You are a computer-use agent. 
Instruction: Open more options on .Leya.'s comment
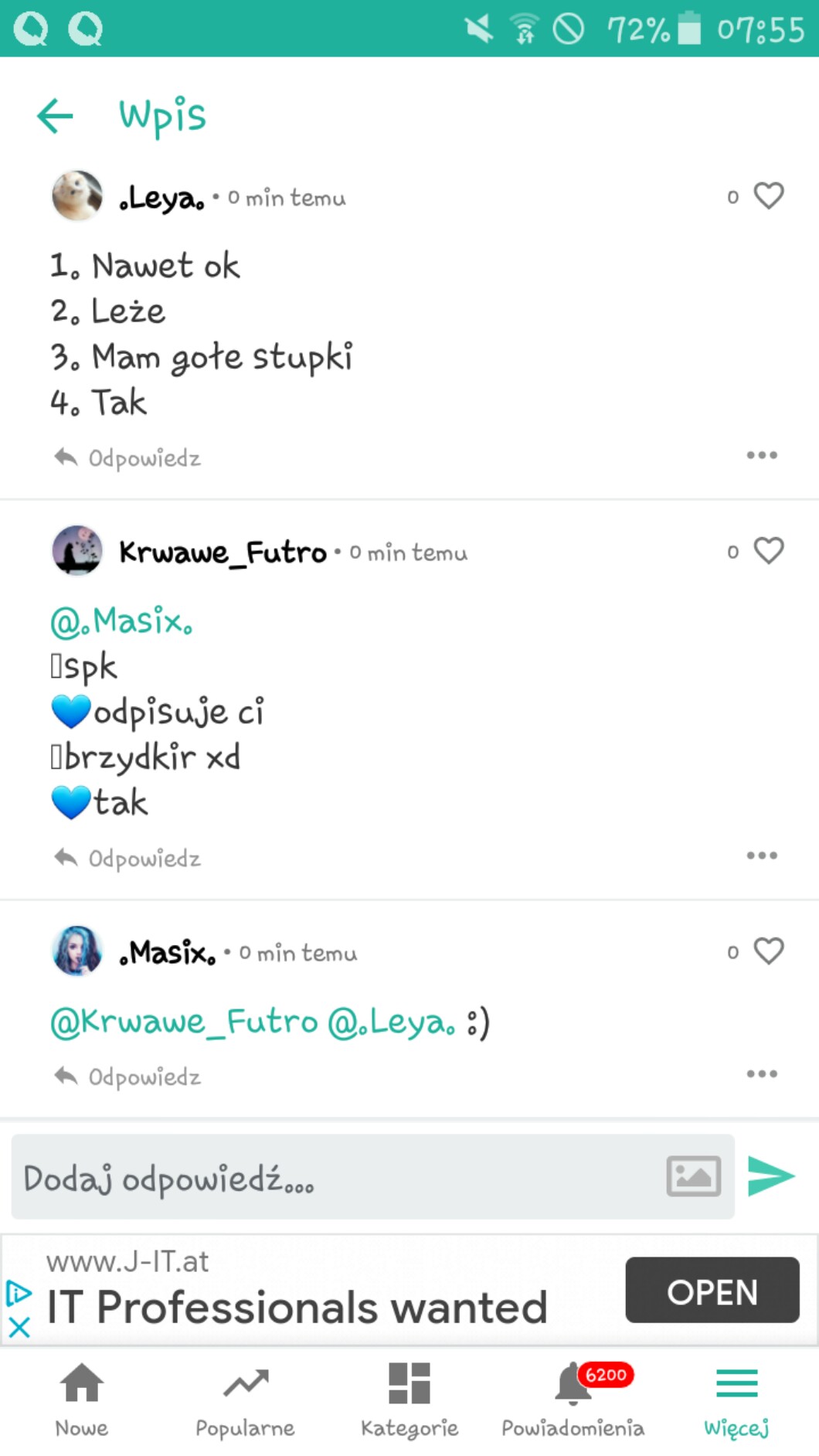tap(762, 455)
